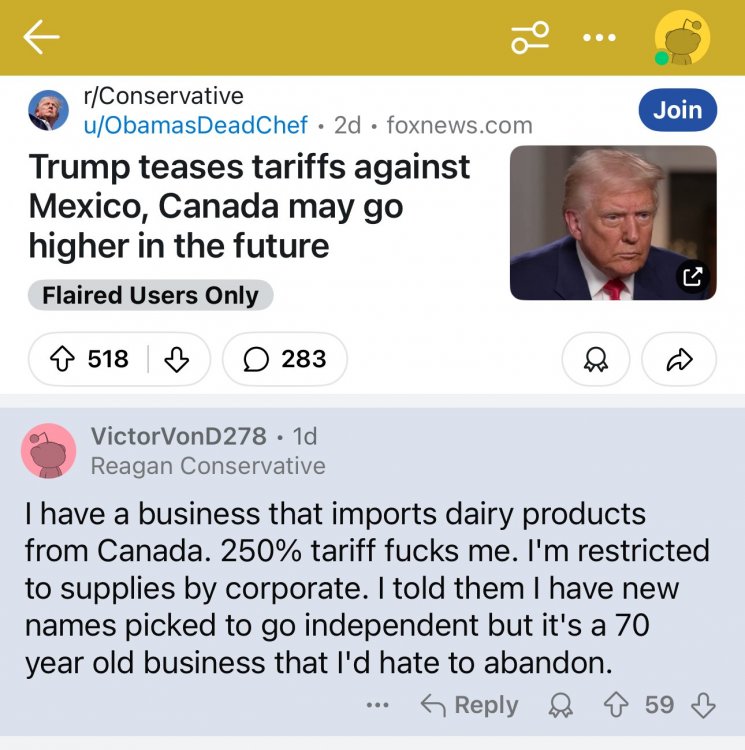Give an award to the post
Viewport: 745px width, 750px height.
[x=596, y=359]
